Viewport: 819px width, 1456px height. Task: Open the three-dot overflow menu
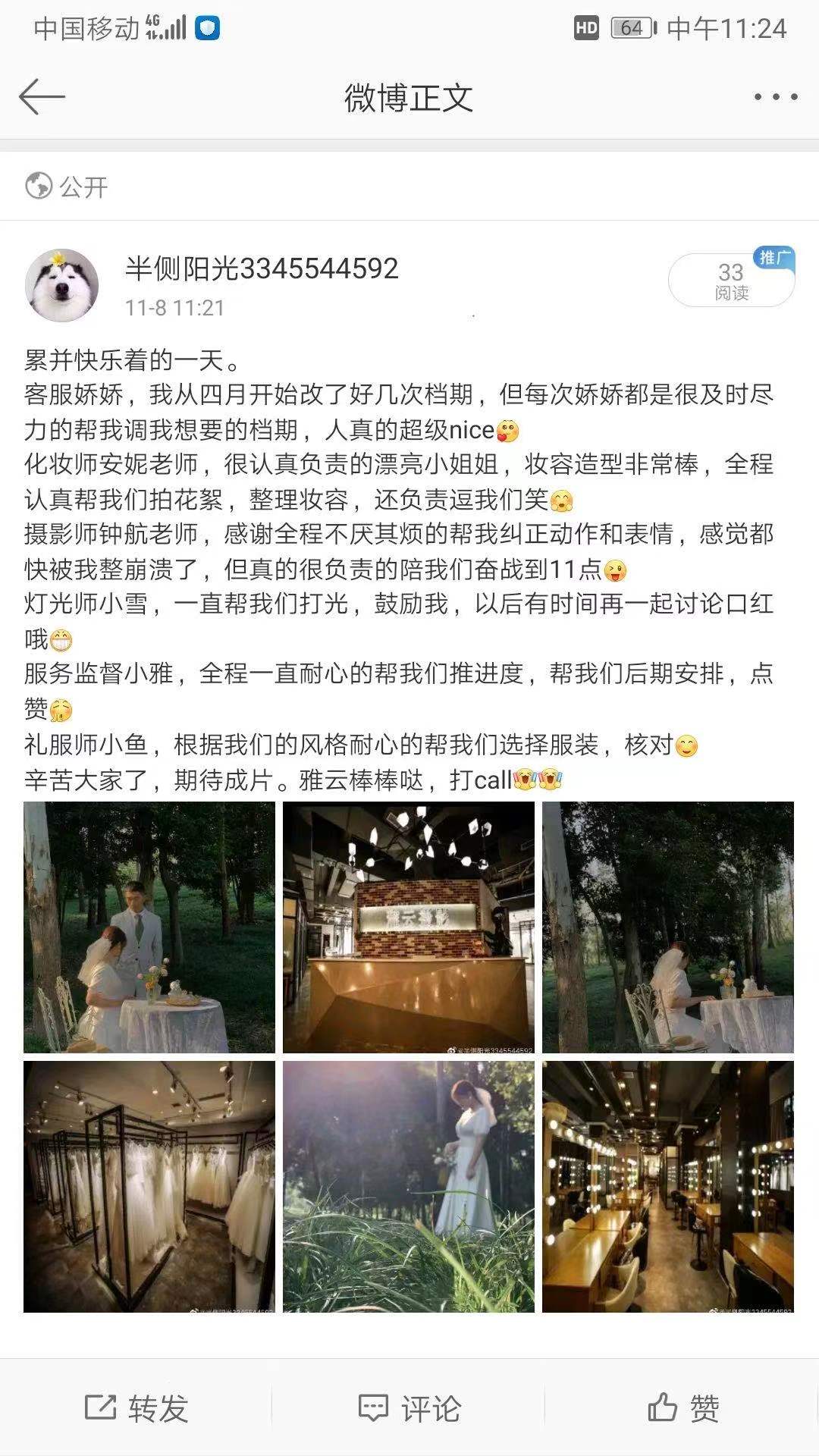pos(775,97)
